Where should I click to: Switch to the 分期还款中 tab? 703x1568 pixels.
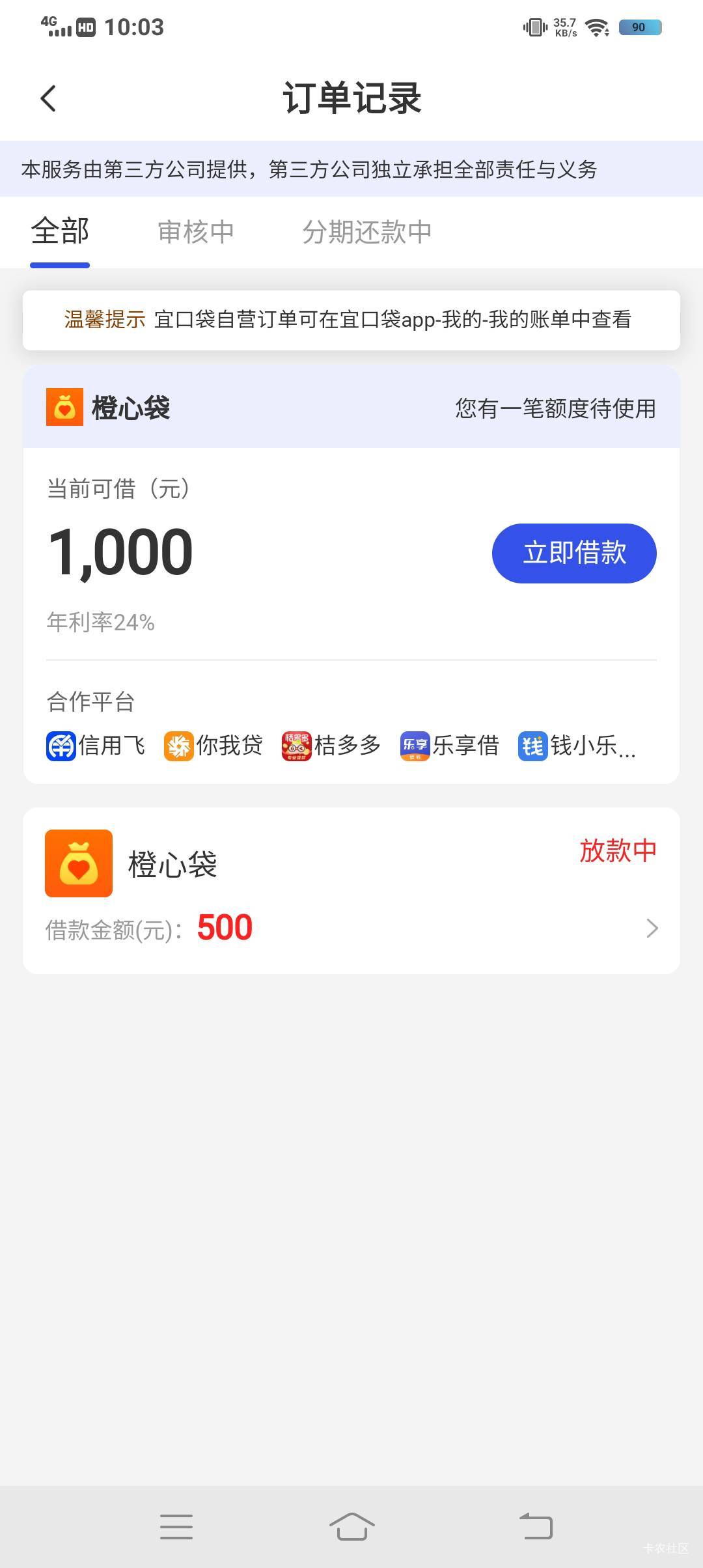pos(367,232)
